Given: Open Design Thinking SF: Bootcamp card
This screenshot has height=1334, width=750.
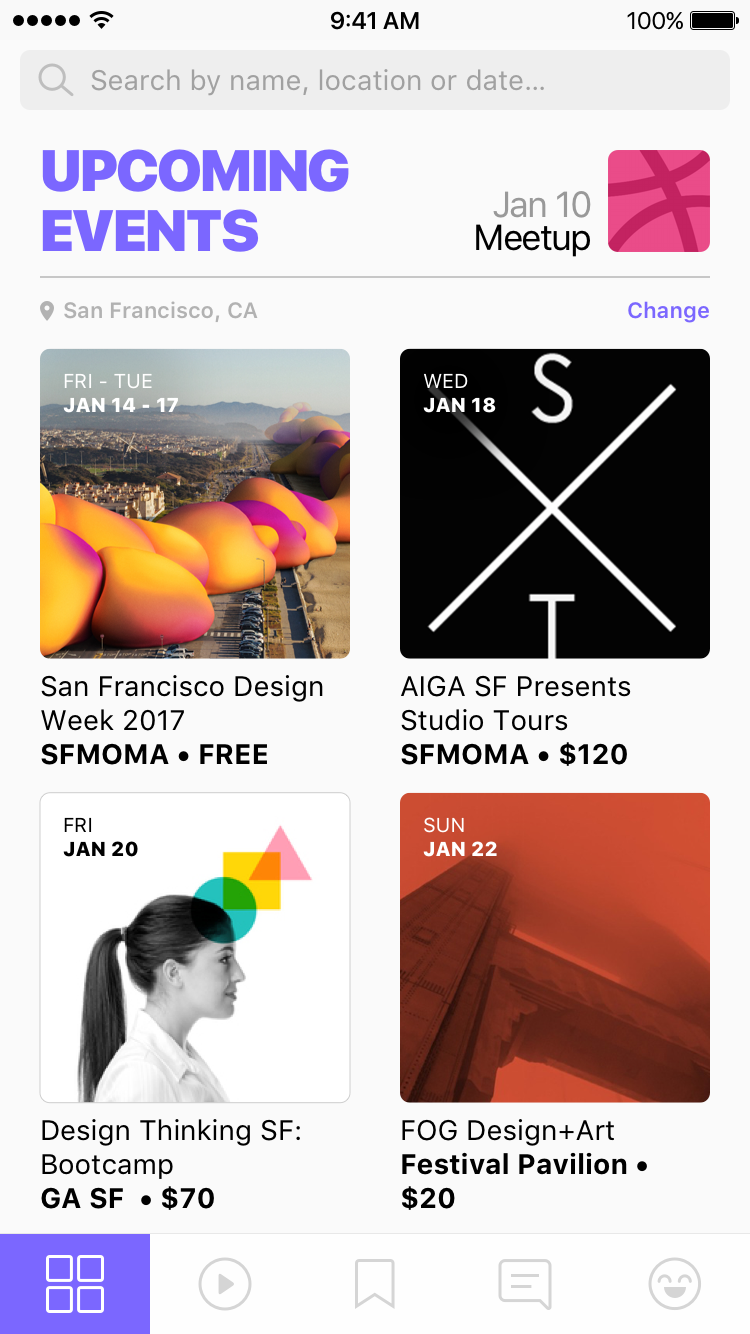Looking at the screenshot, I should point(195,948).
